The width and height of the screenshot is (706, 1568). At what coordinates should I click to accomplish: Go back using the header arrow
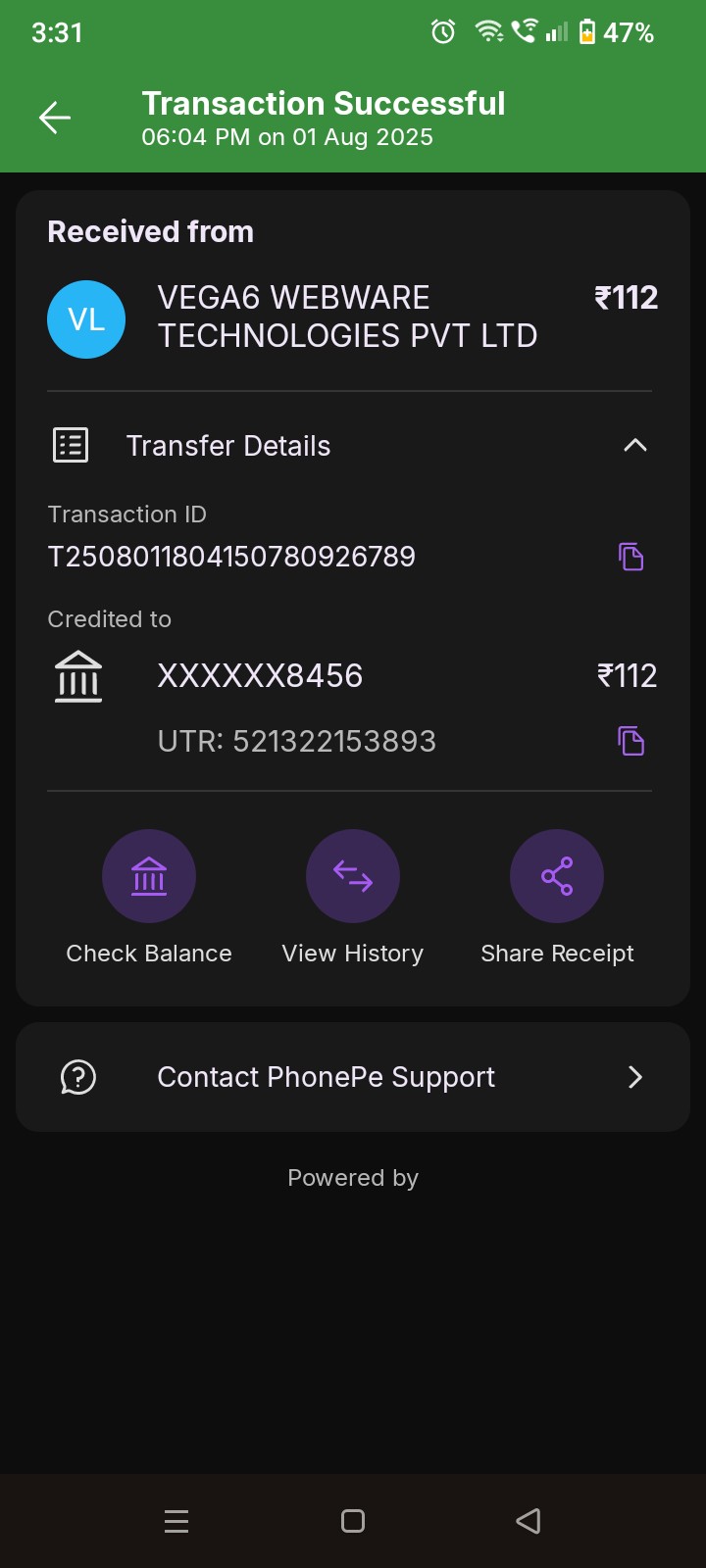55,119
